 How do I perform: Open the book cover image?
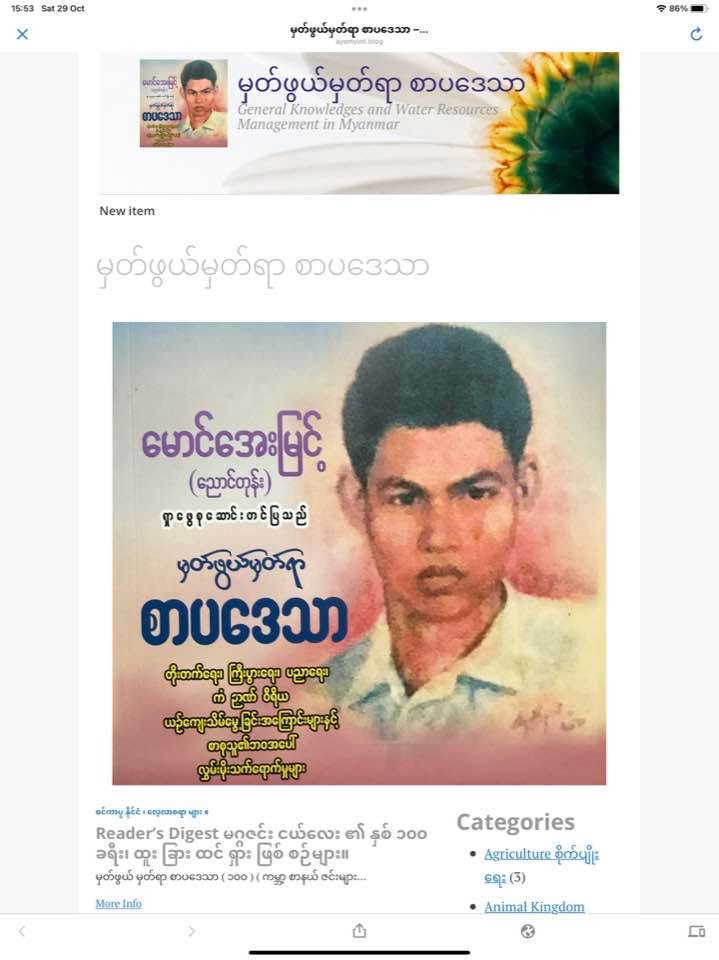pos(359,553)
